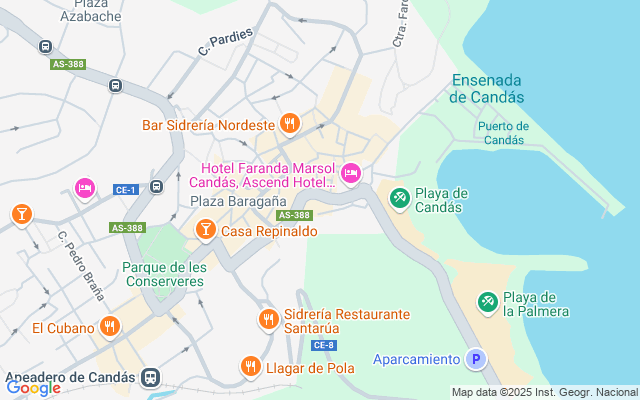This screenshot has width=640, height=400.
Task: Open Sidrería Restaurante Santarúa marker
Action: pyautogui.click(x=268, y=320)
